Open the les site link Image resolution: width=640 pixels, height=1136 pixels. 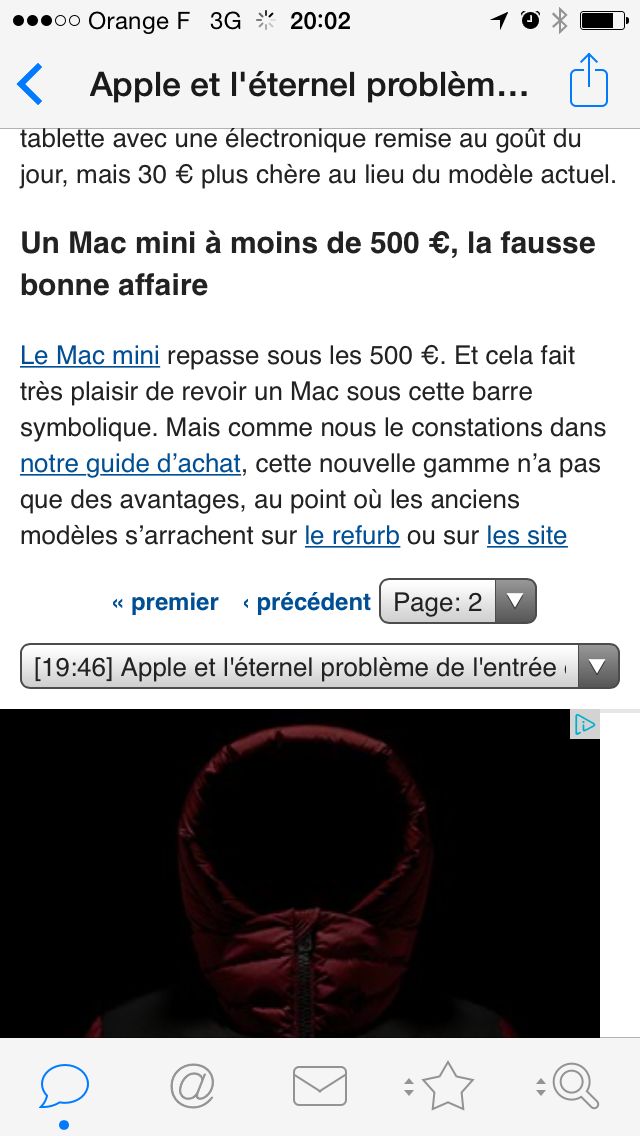(527, 536)
